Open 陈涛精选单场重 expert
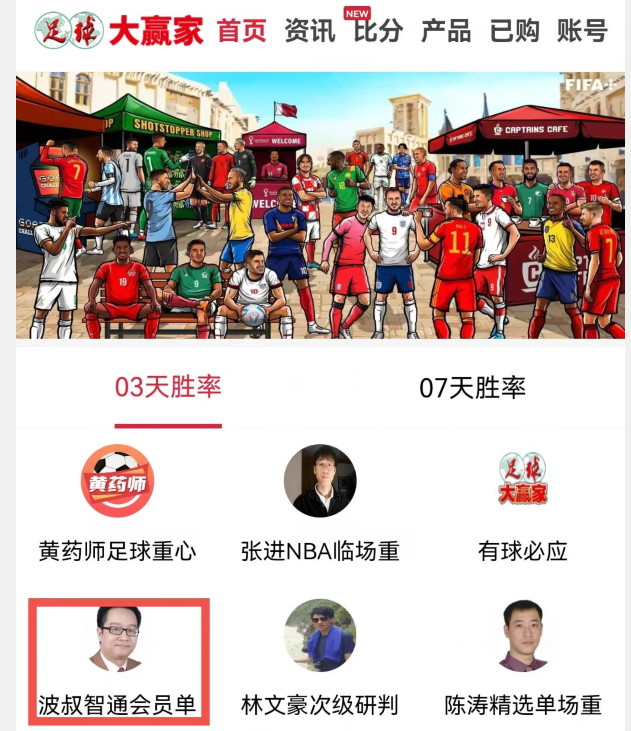The width and height of the screenshot is (631, 731). point(522,660)
